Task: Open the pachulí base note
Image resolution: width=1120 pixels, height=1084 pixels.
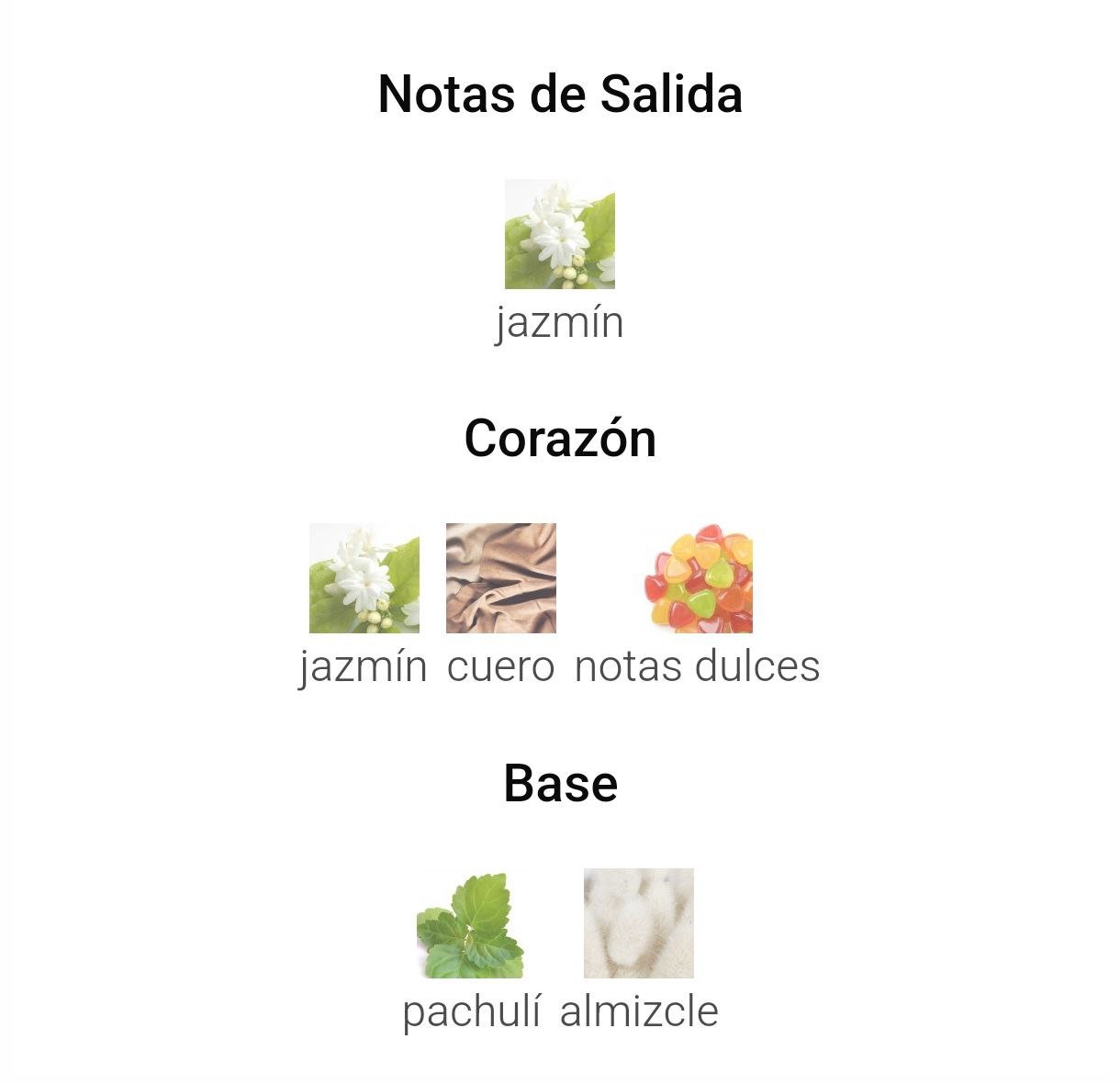Action: pyautogui.click(x=470, y=924)
